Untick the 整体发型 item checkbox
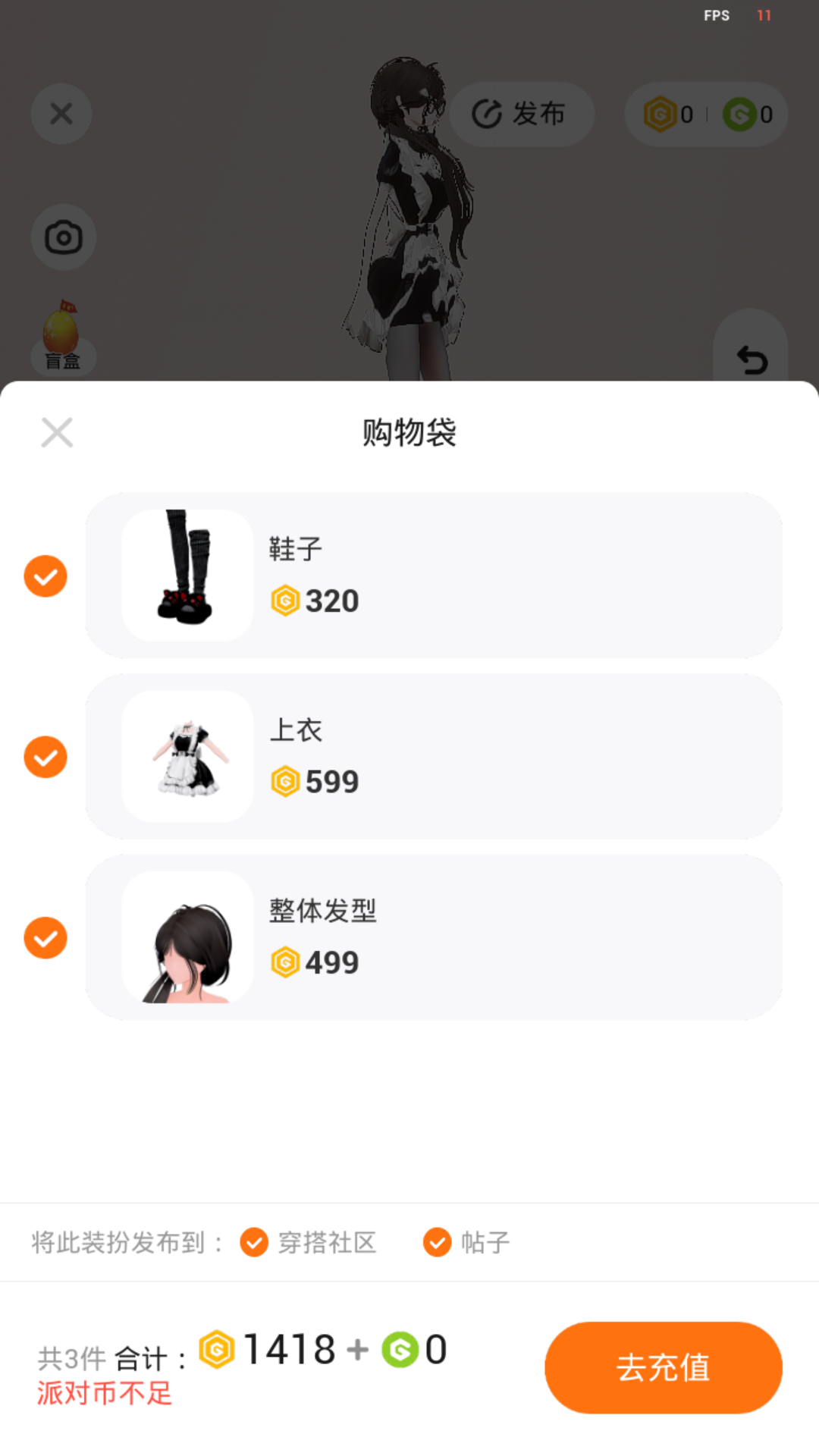 [45, 938]
